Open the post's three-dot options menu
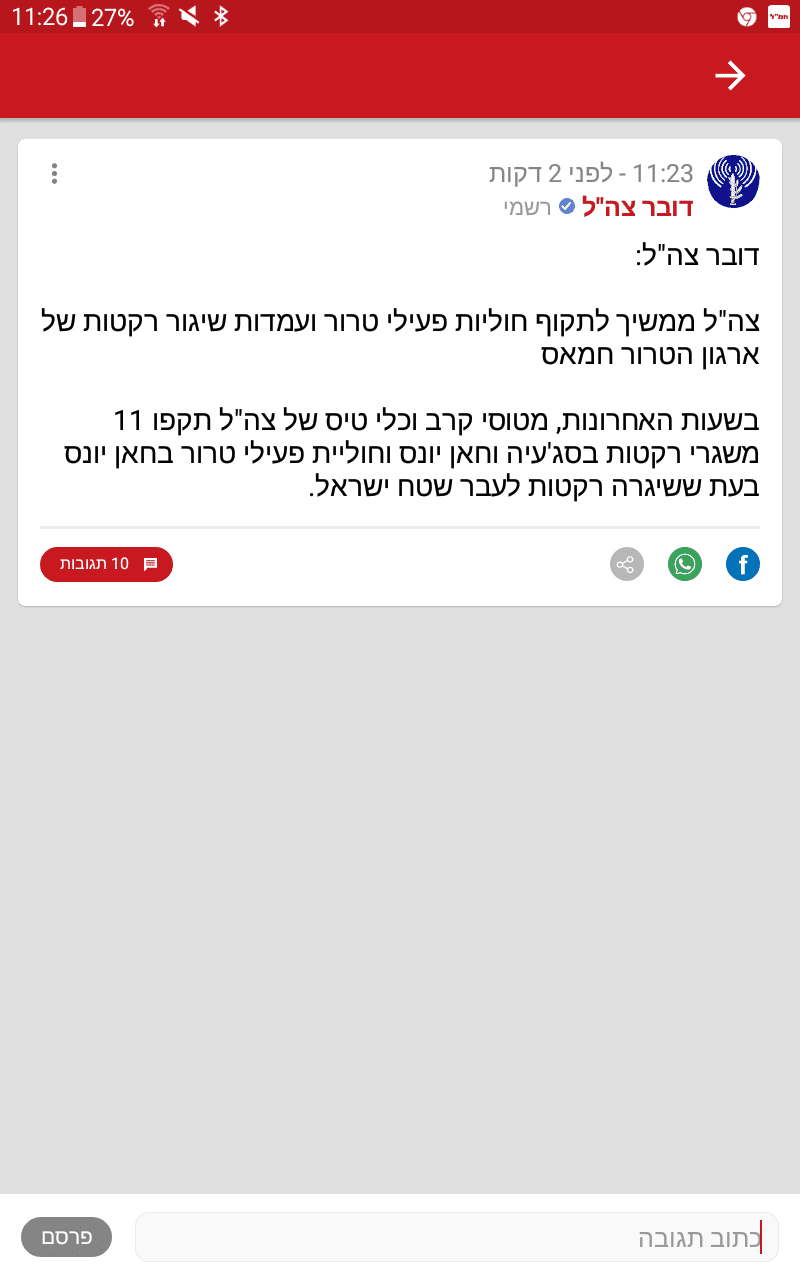Image resolution: width=800 pixels, height=1280 pixels. (54, 173)
